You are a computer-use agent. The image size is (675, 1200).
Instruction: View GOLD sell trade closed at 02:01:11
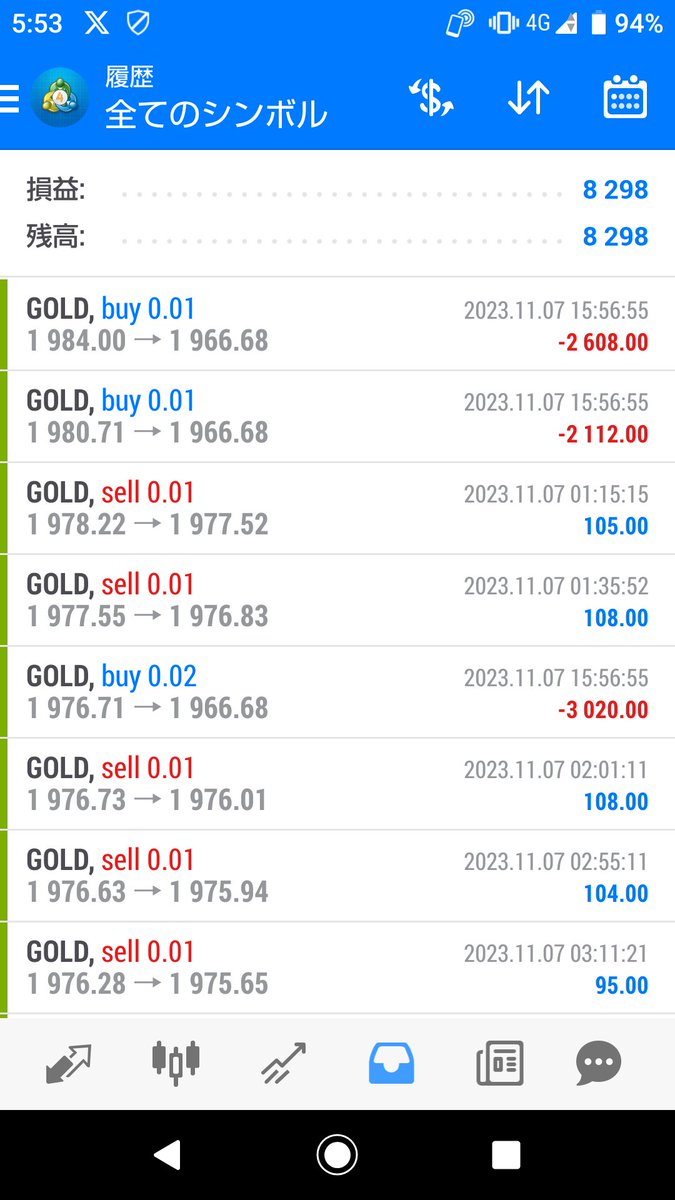click(x=338, y=785)
